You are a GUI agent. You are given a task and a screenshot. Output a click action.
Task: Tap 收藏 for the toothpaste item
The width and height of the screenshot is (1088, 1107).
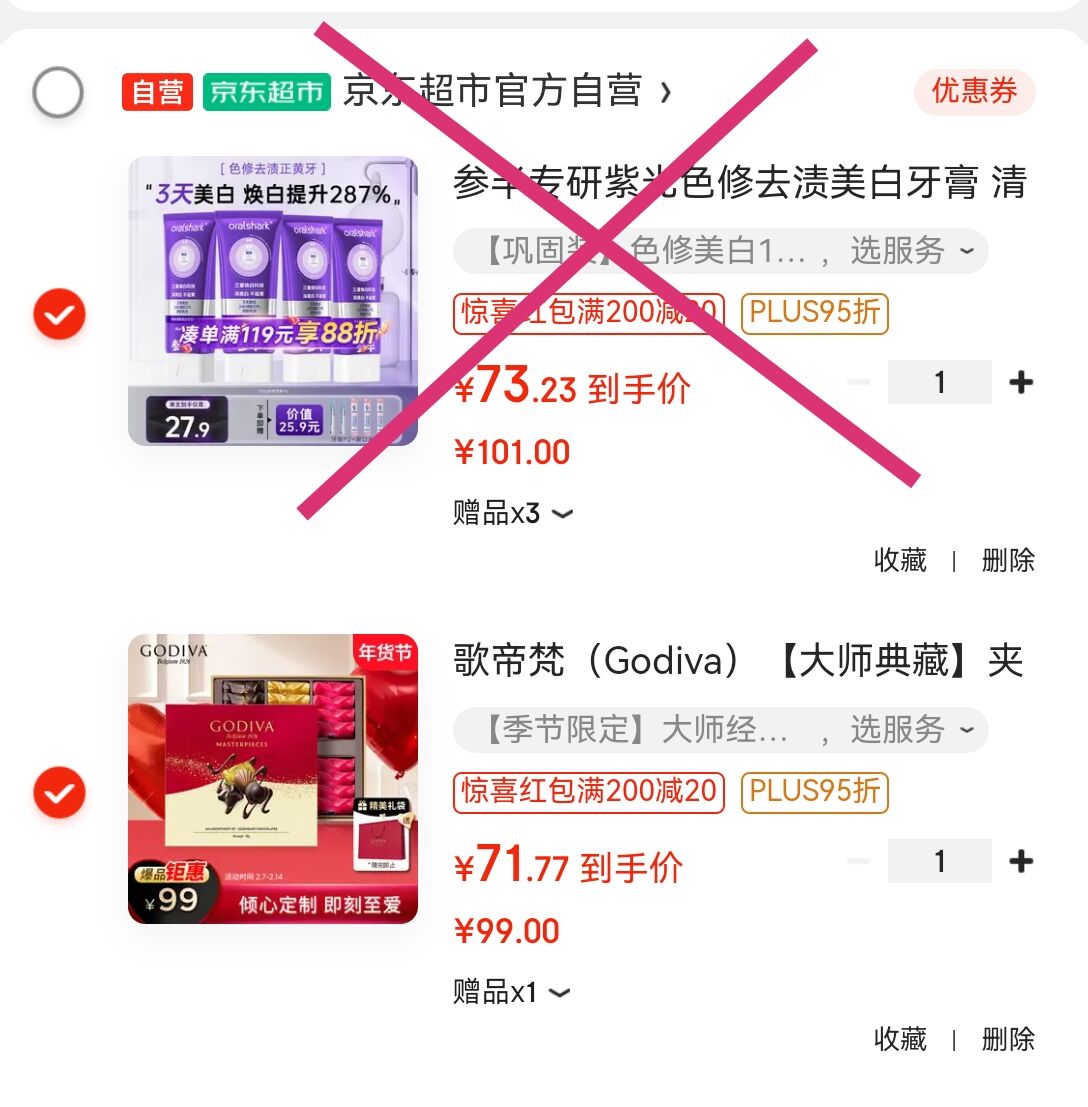900,561
